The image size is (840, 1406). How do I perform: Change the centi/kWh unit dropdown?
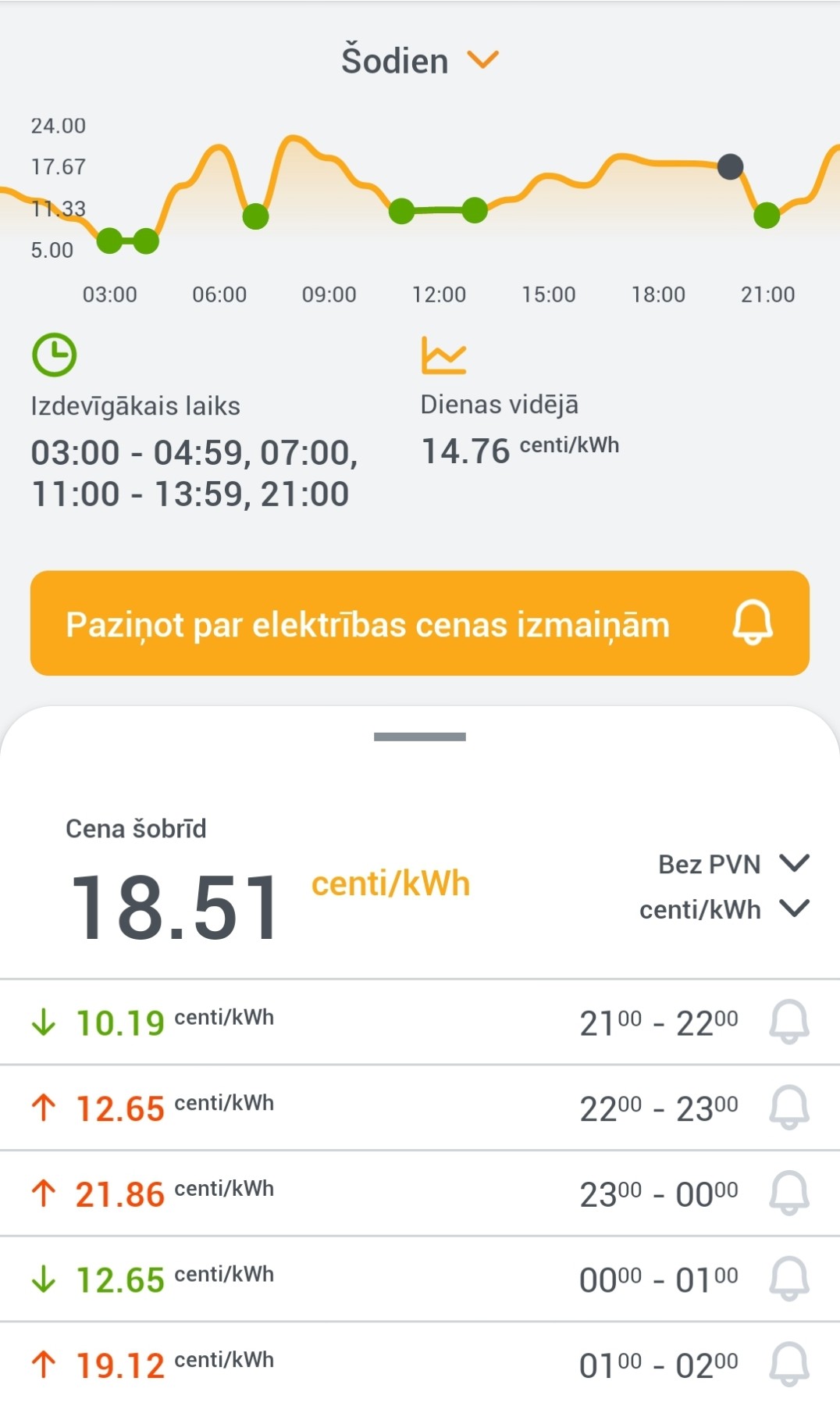pyautogui.click(x=724, y=909)
